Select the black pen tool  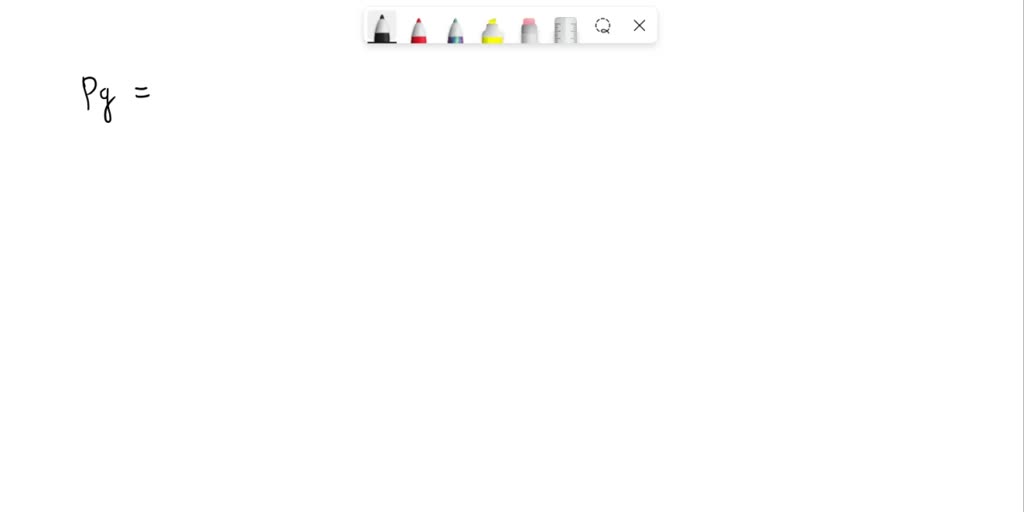coord(382,28)
